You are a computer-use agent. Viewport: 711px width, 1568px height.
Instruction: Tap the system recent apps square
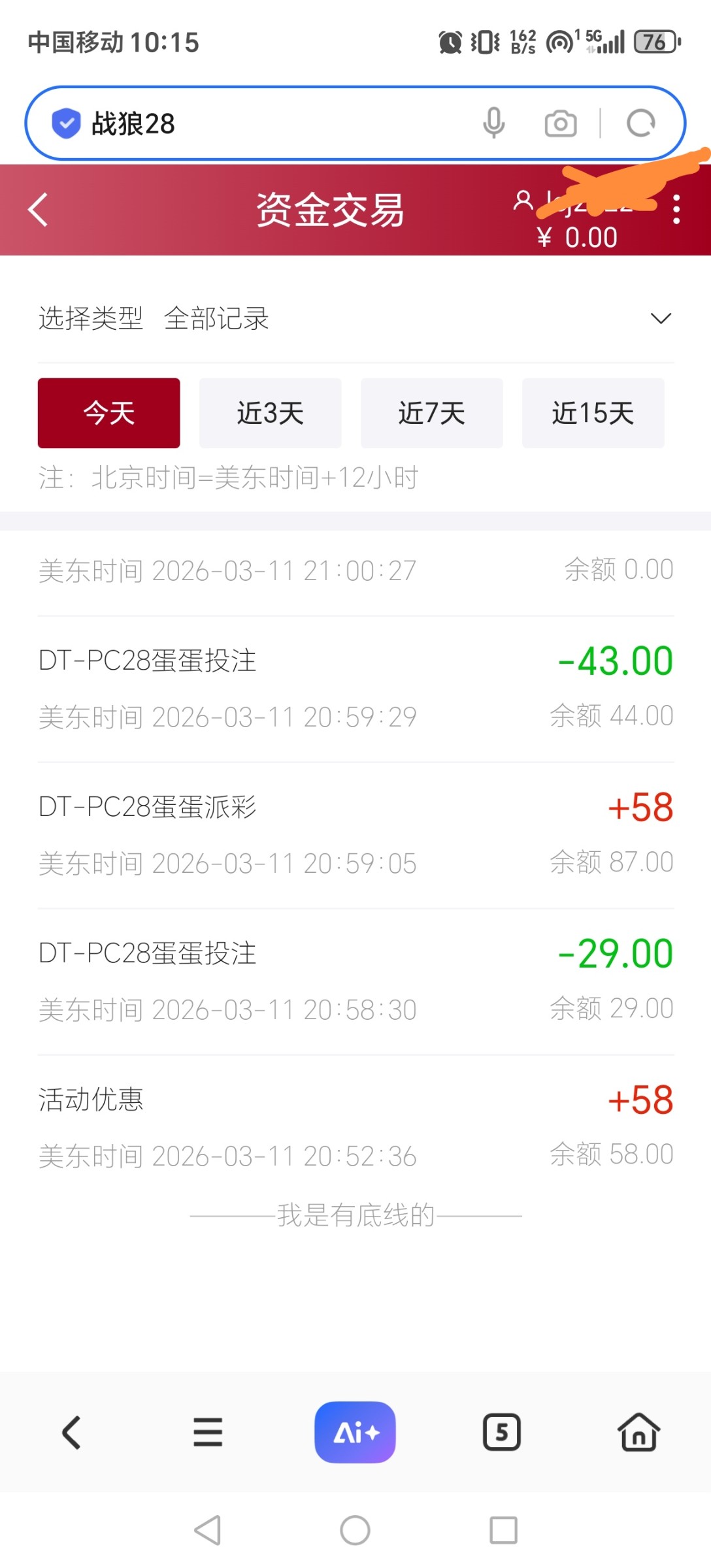(503, 1530)
